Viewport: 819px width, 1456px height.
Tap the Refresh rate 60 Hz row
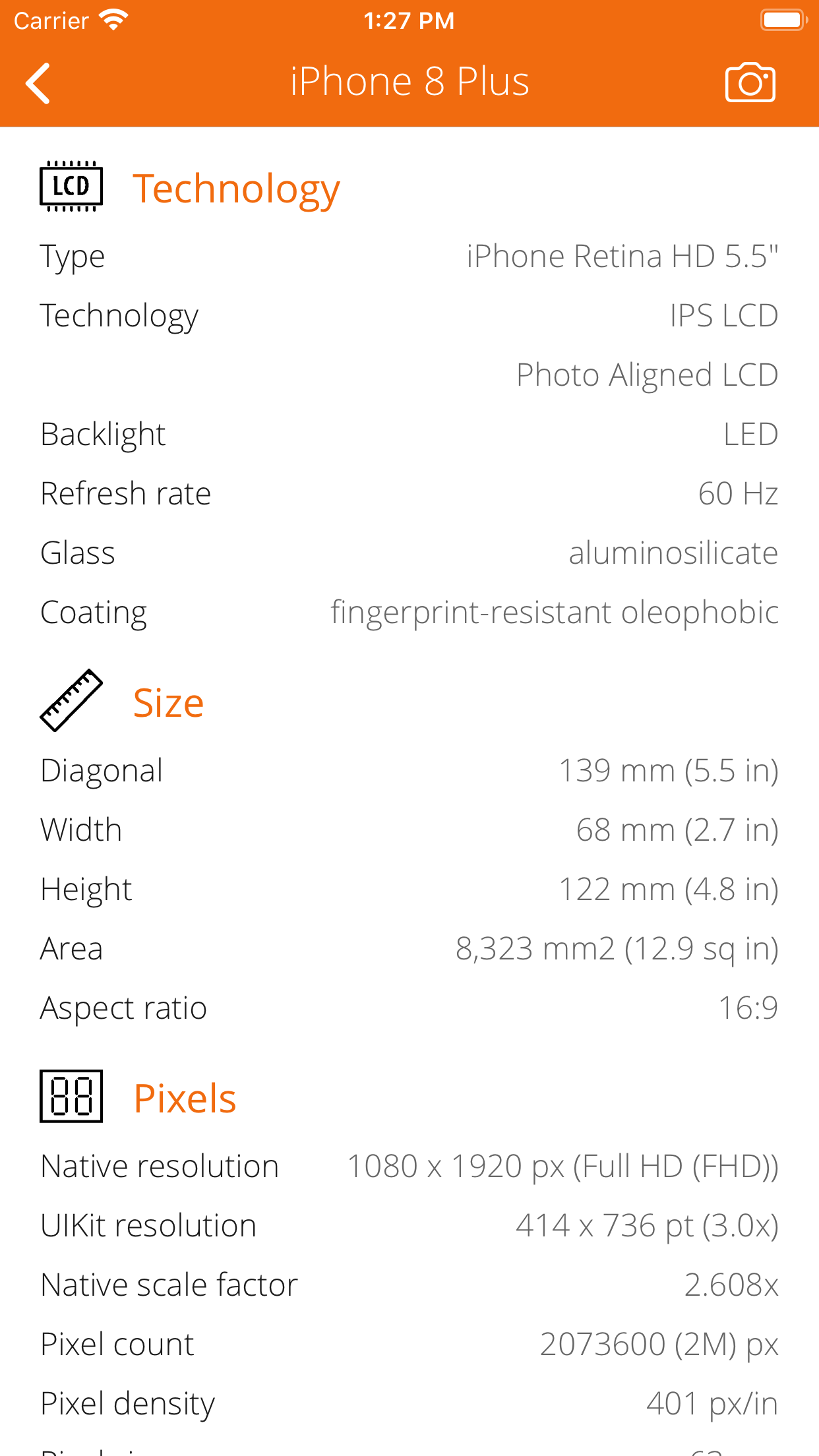point(409,493)
